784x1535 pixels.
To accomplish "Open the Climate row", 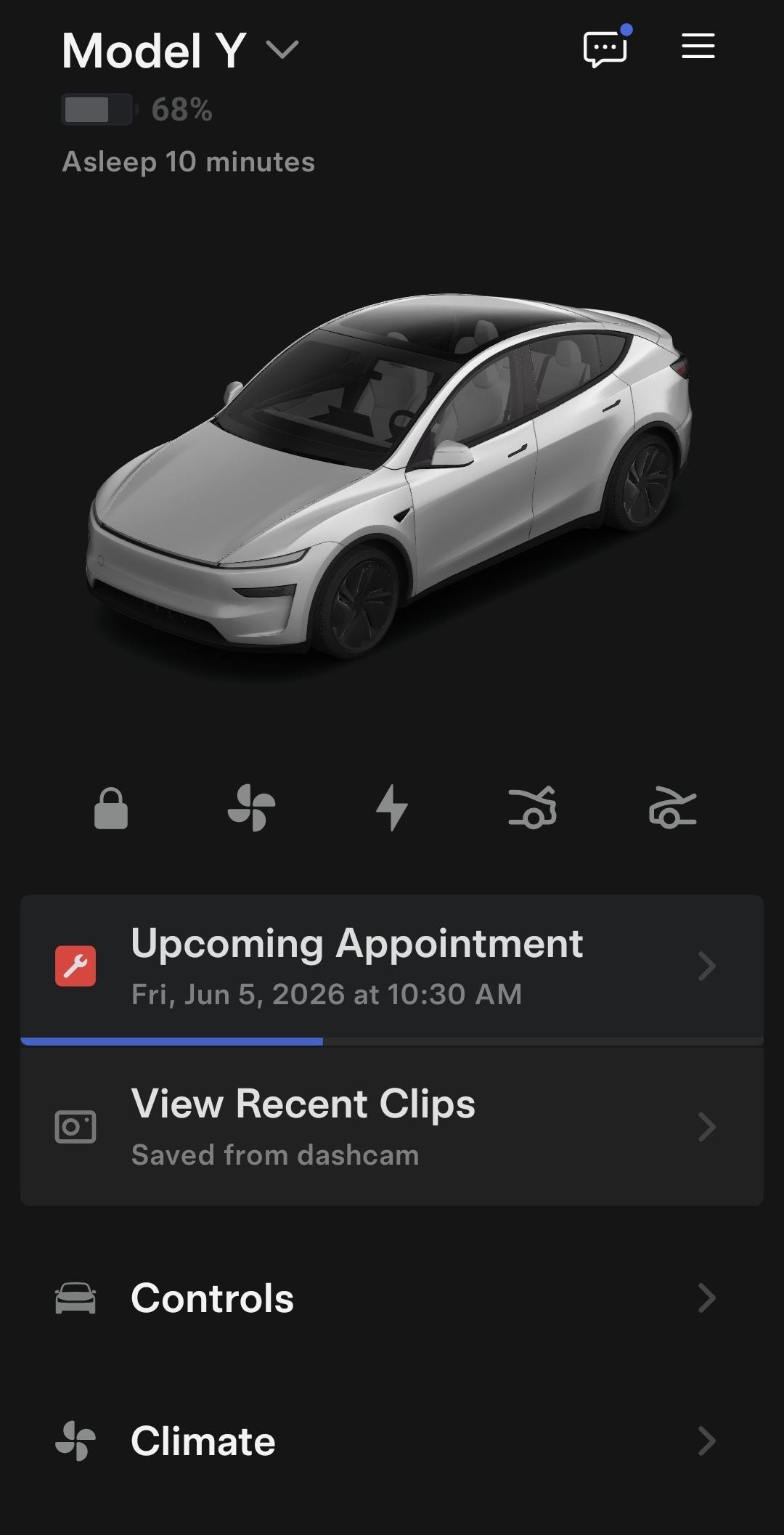I will coord(392,1441).
